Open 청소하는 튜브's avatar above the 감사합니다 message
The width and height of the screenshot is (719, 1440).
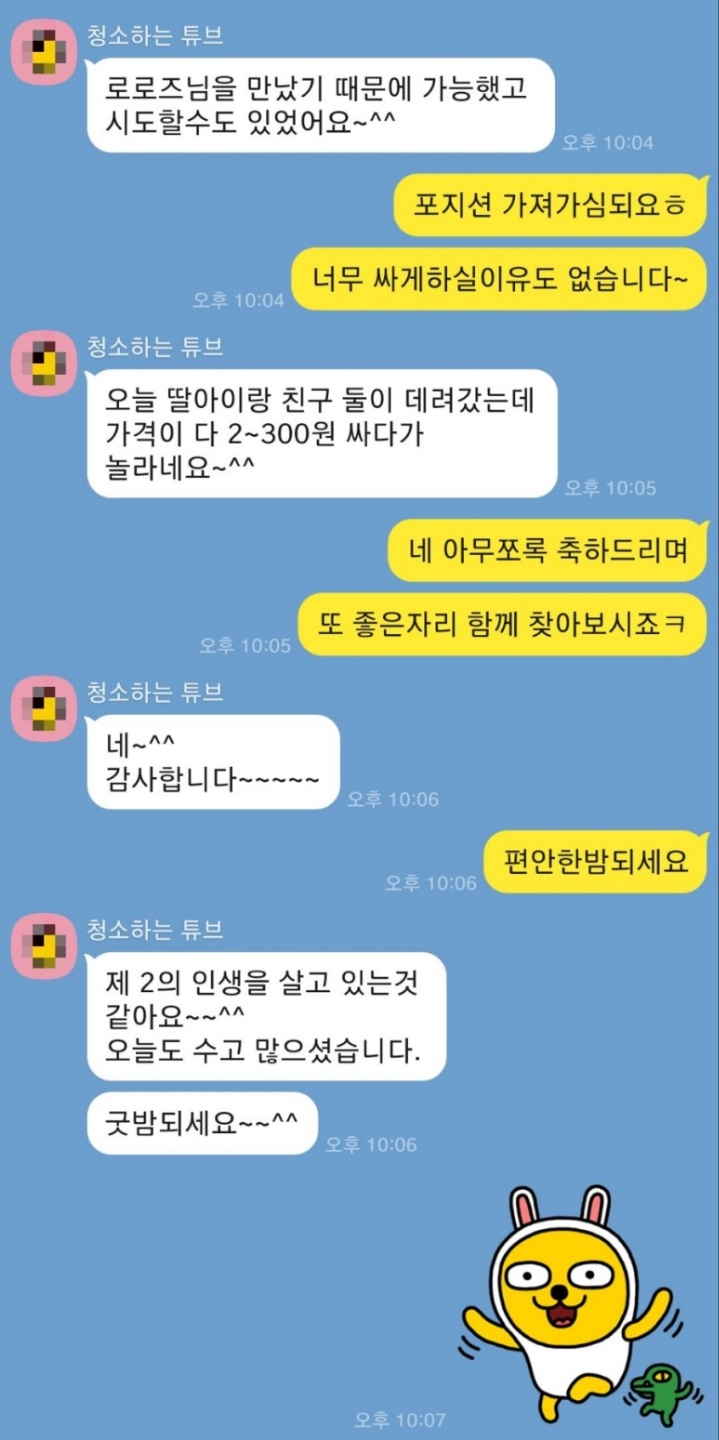[x=43, y=708]
